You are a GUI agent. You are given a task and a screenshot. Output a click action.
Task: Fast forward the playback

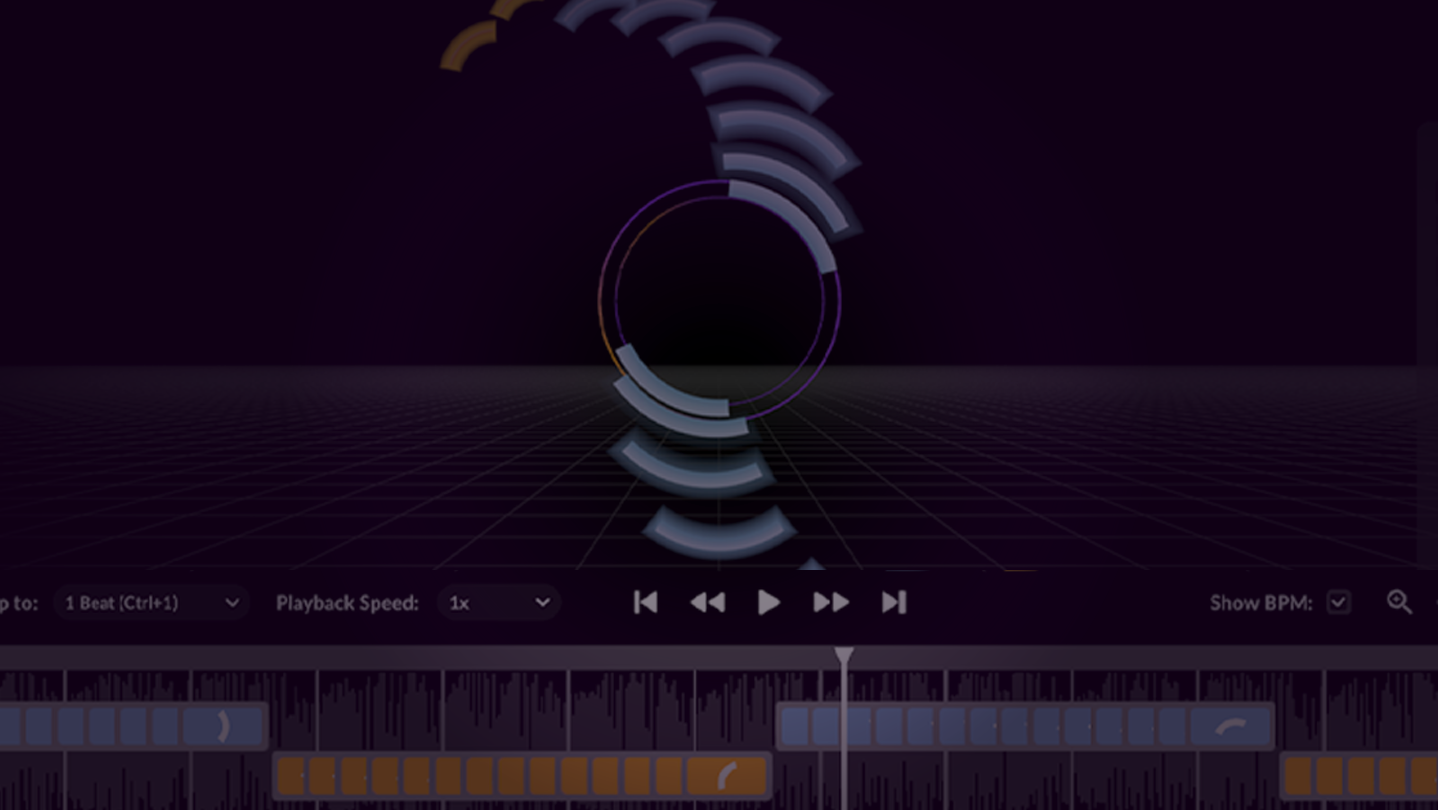click(831, 602)
